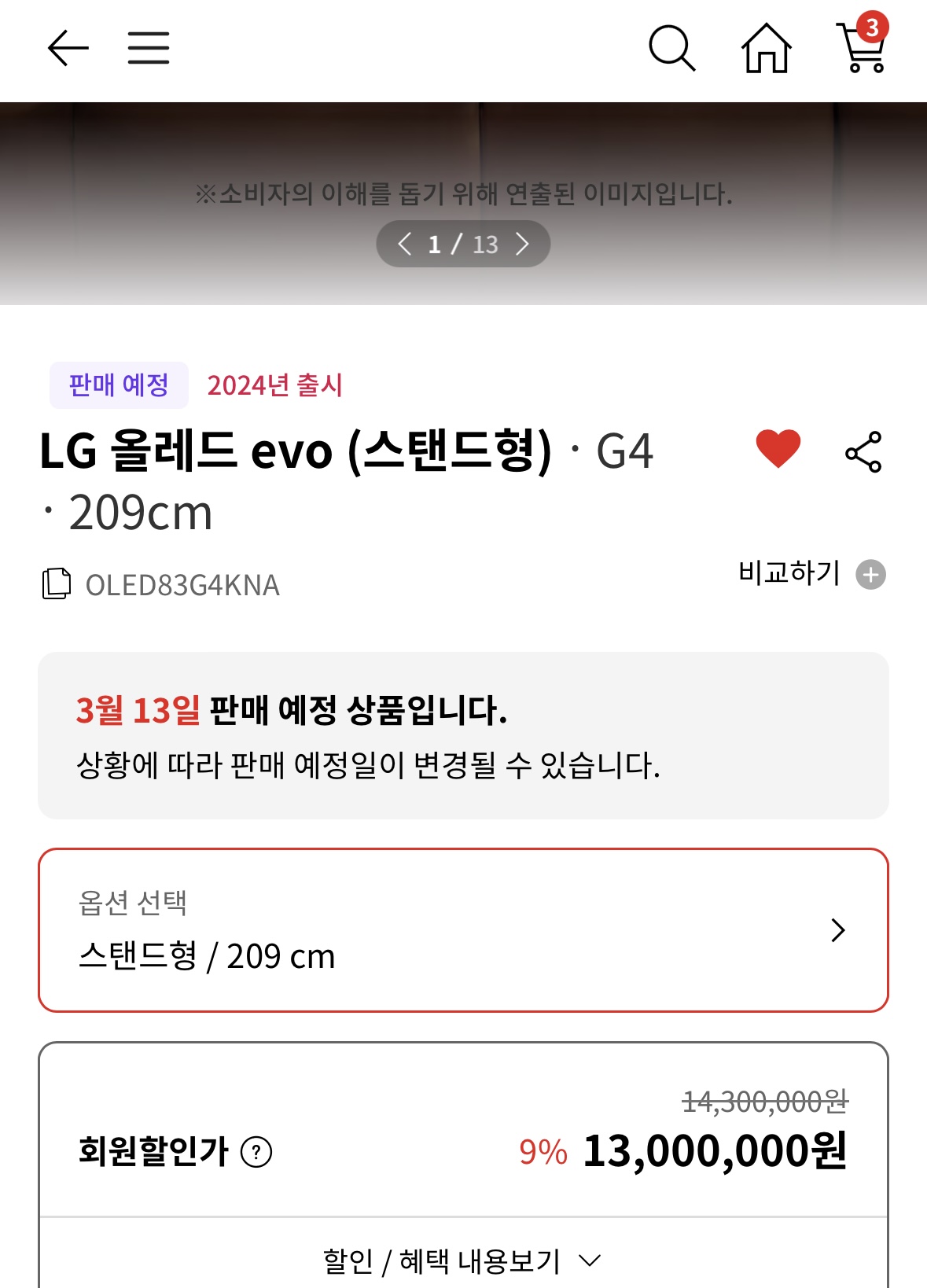Open the shopping cart with 3 items

click(860, 50)
